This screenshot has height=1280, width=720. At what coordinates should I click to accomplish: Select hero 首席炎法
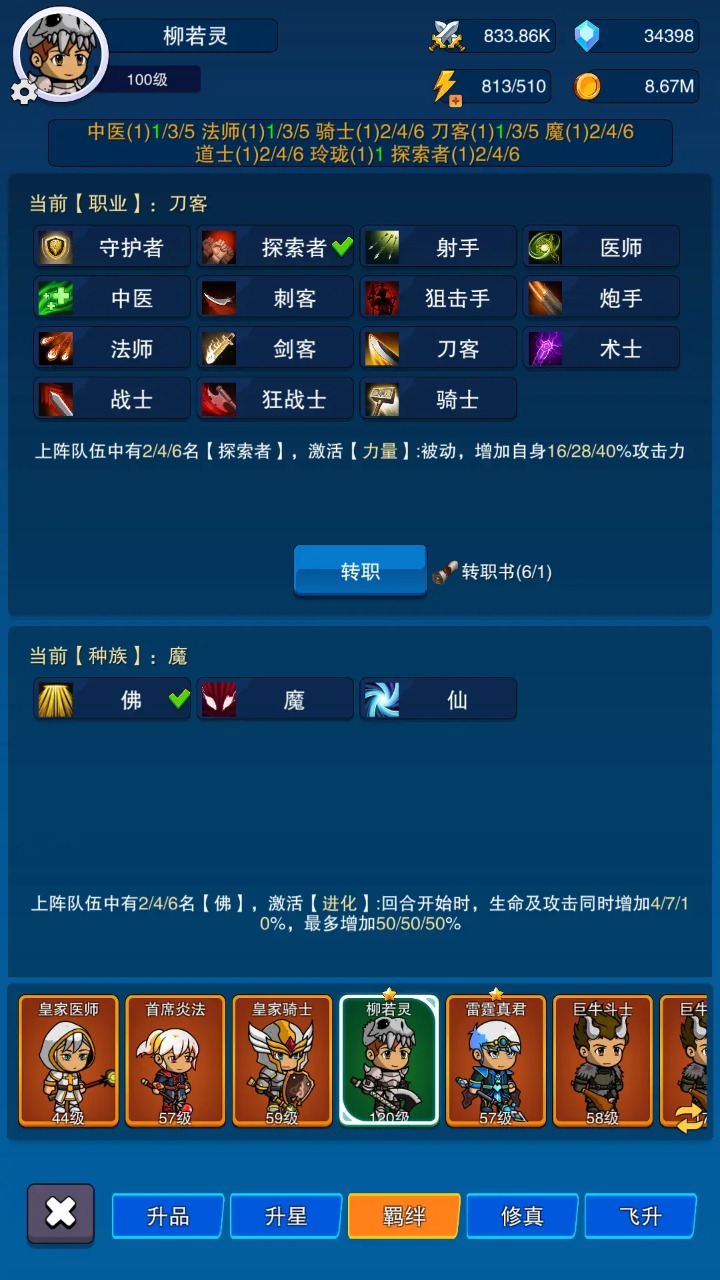tap(175, 1060)
